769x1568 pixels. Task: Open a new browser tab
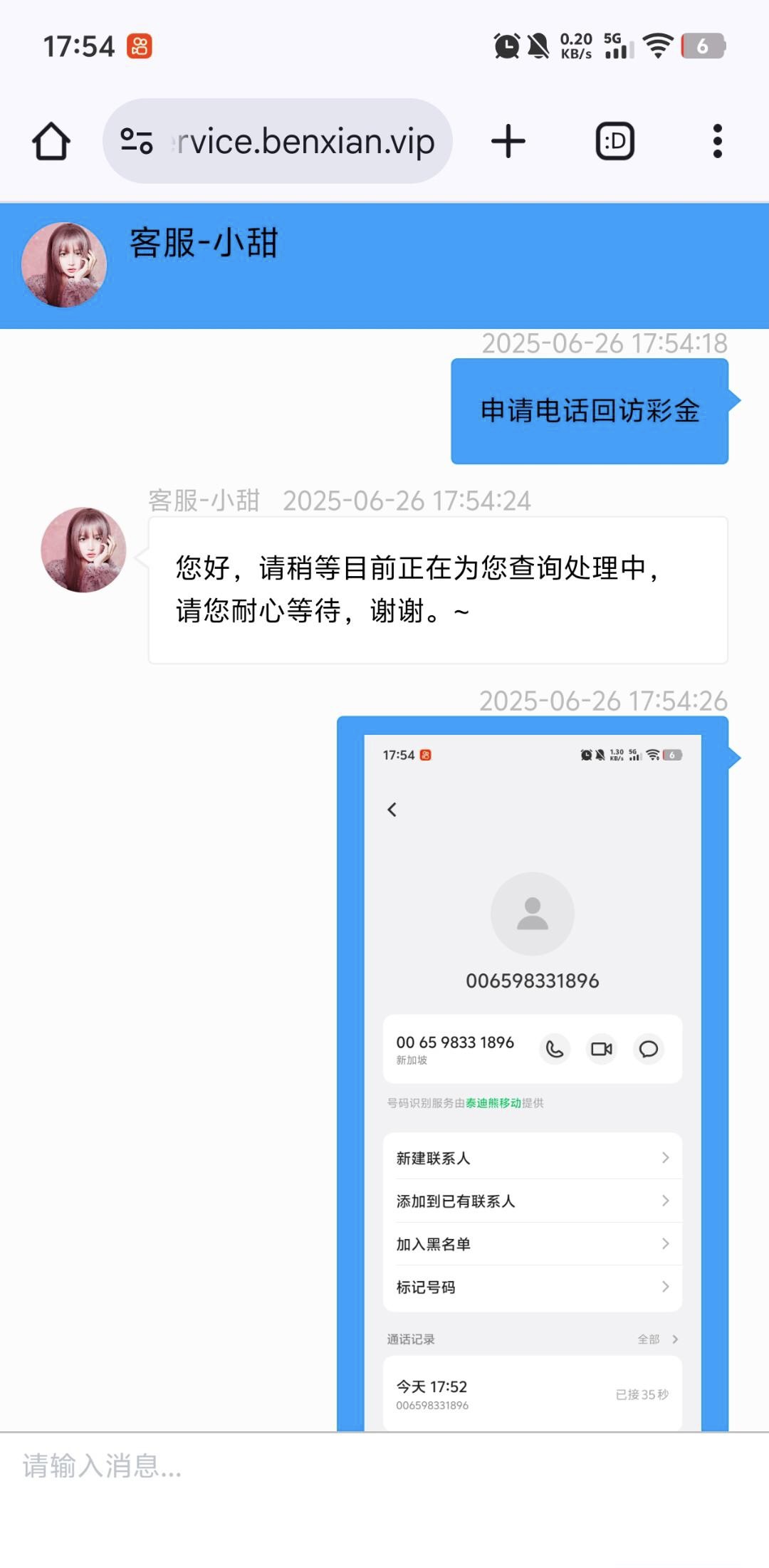click(508, 141)
